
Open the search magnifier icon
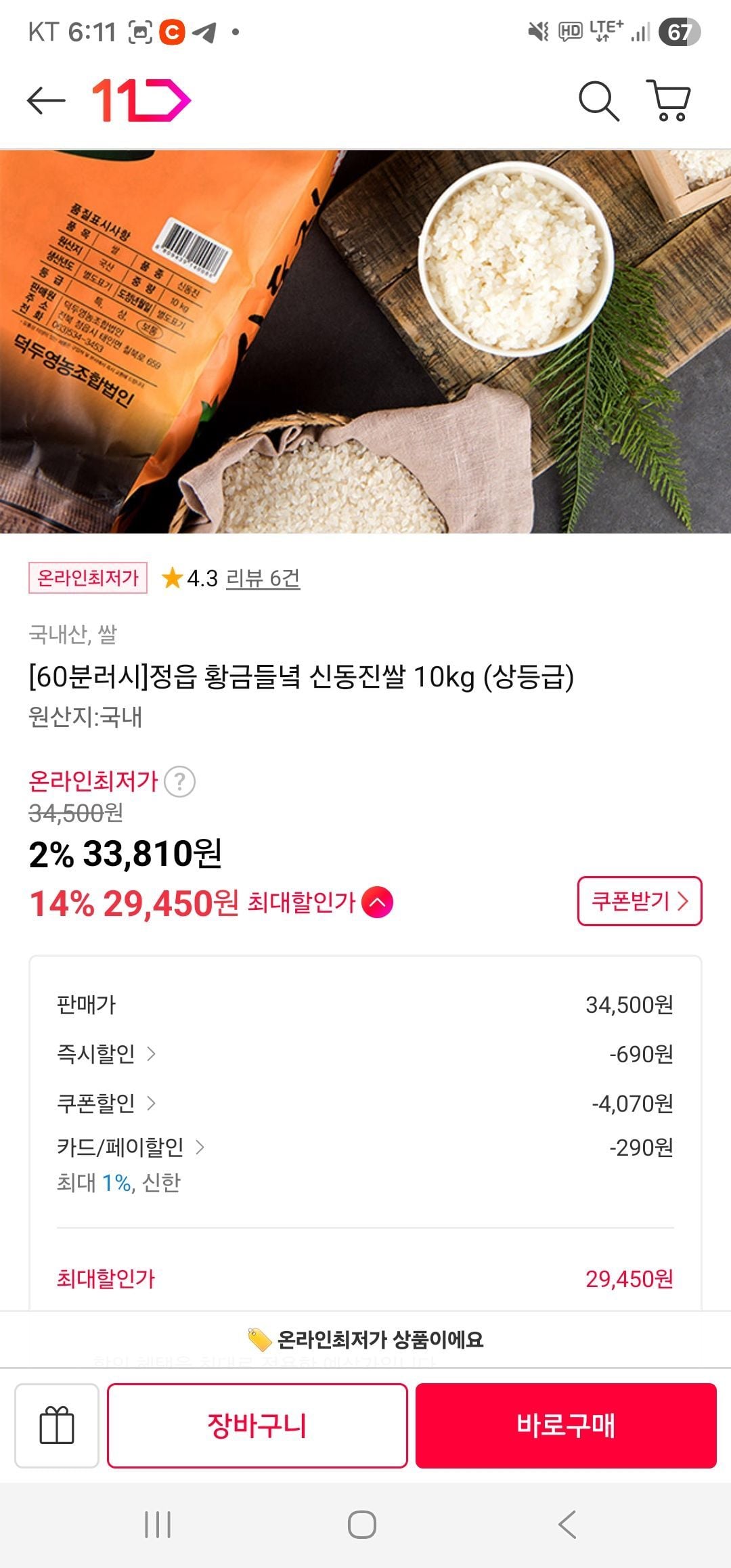598,102
